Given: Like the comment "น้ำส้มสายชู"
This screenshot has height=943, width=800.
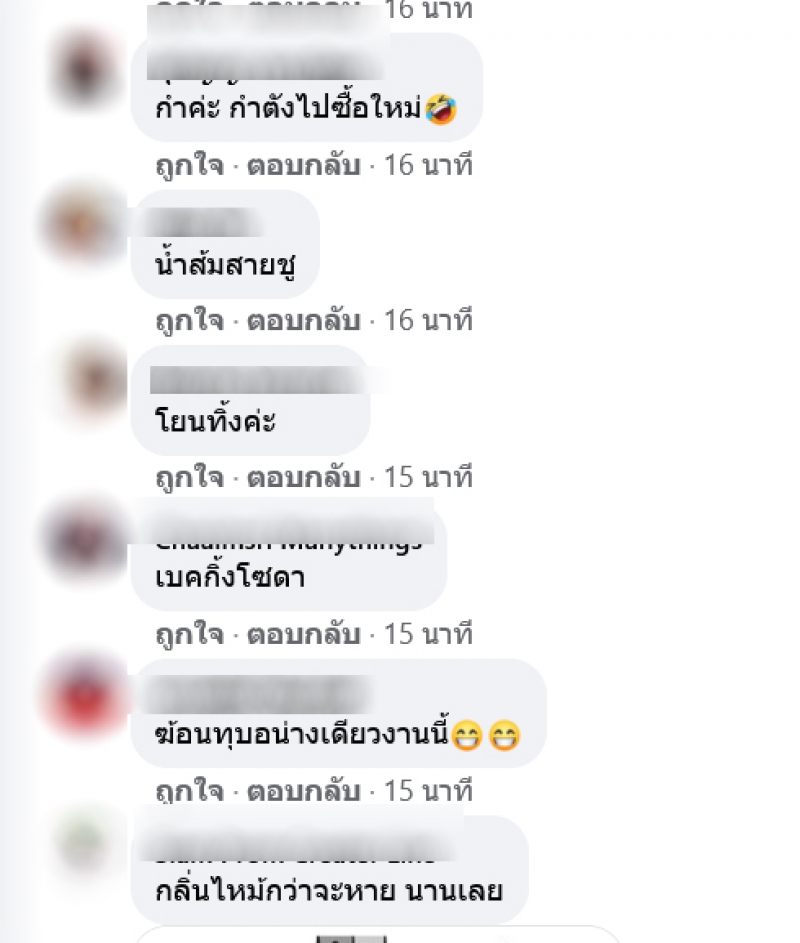Looking at the screenshot, I should (x=189, y=321).
